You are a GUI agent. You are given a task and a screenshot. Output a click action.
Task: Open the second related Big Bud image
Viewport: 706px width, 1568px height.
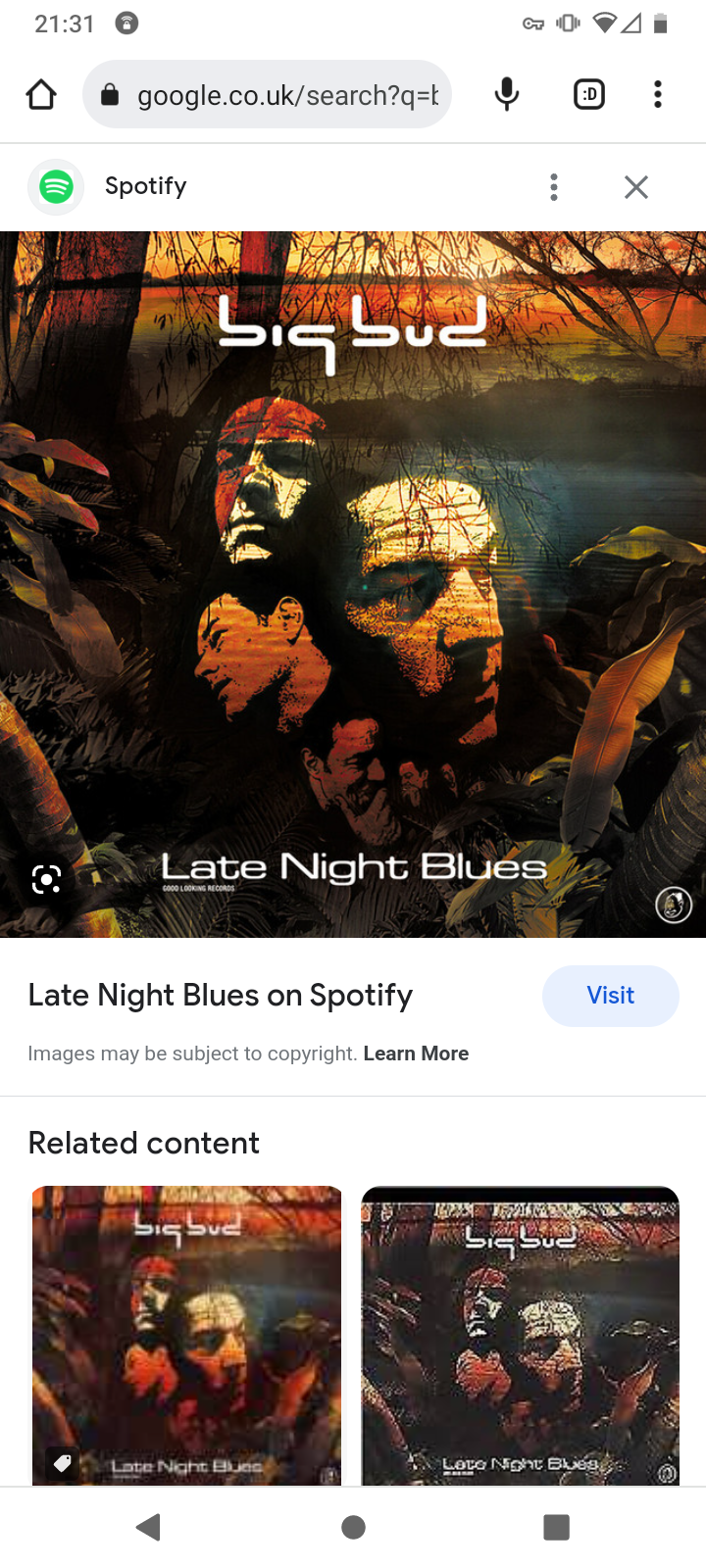(x=520, y=1335)
